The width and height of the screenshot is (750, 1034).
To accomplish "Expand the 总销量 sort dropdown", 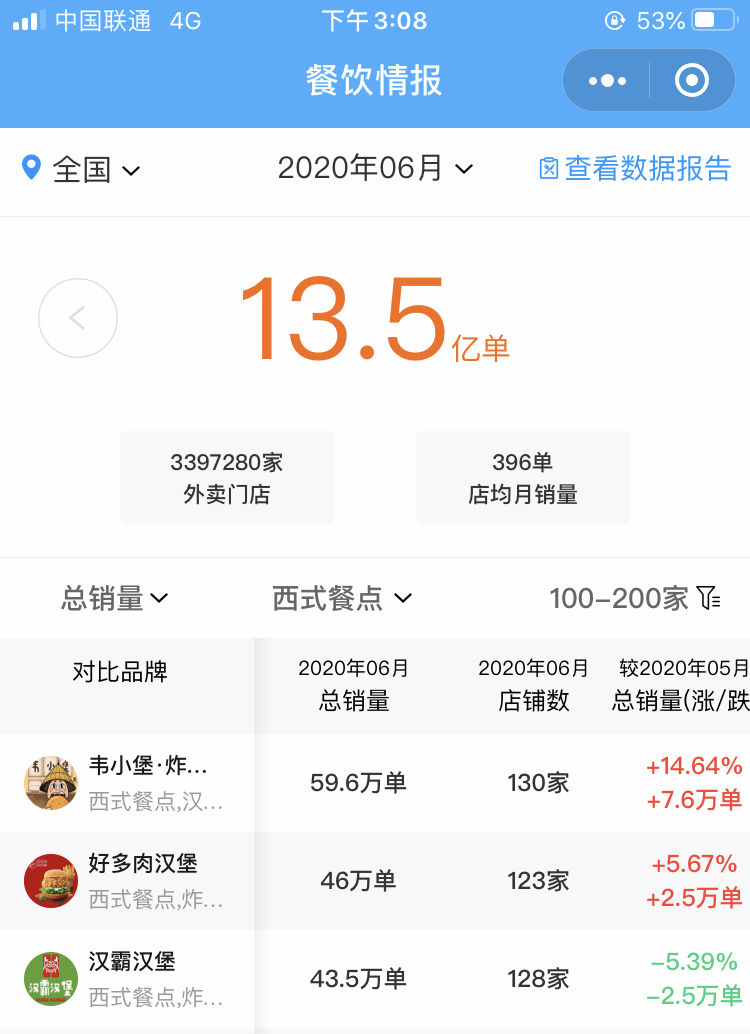I will 115,599.
